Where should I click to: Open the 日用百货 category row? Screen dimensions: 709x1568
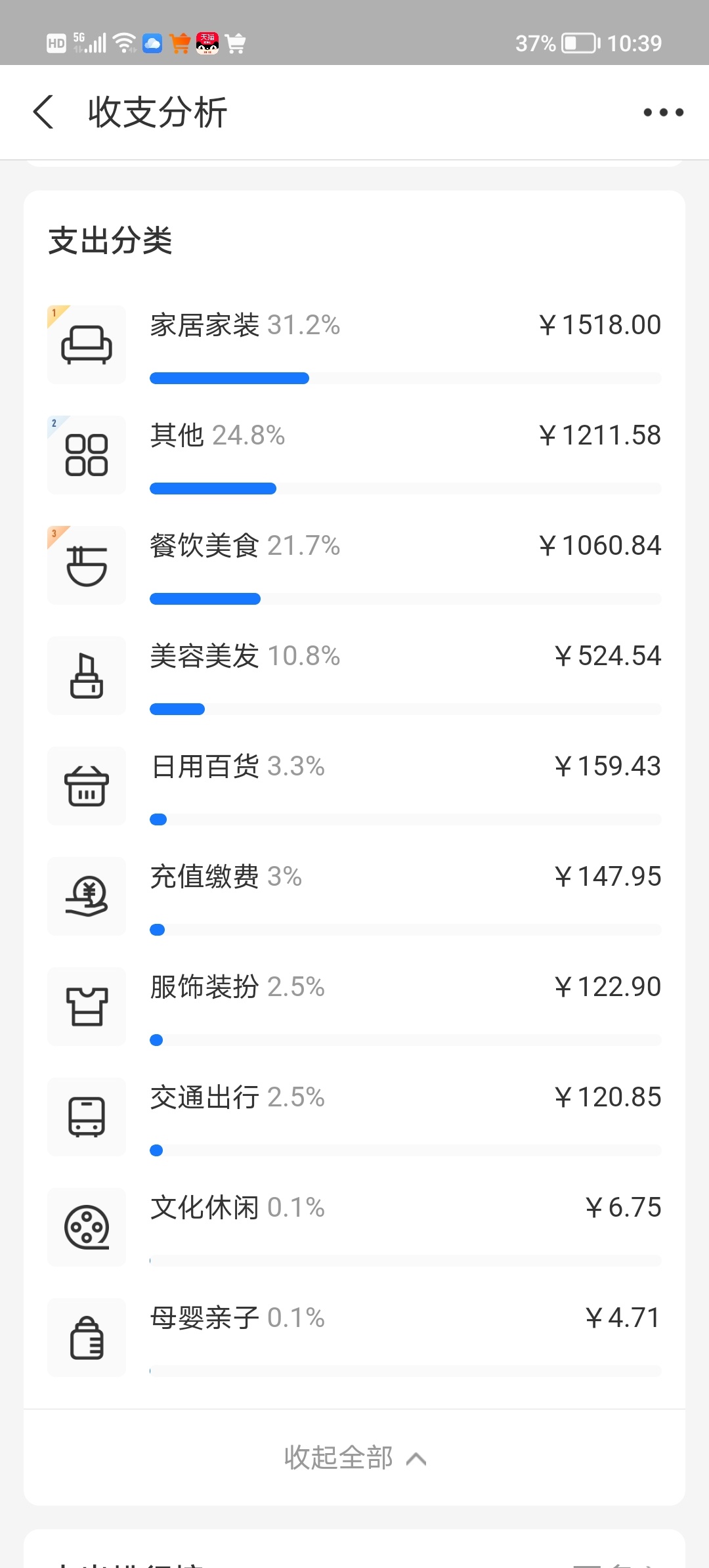pos(354,786)
